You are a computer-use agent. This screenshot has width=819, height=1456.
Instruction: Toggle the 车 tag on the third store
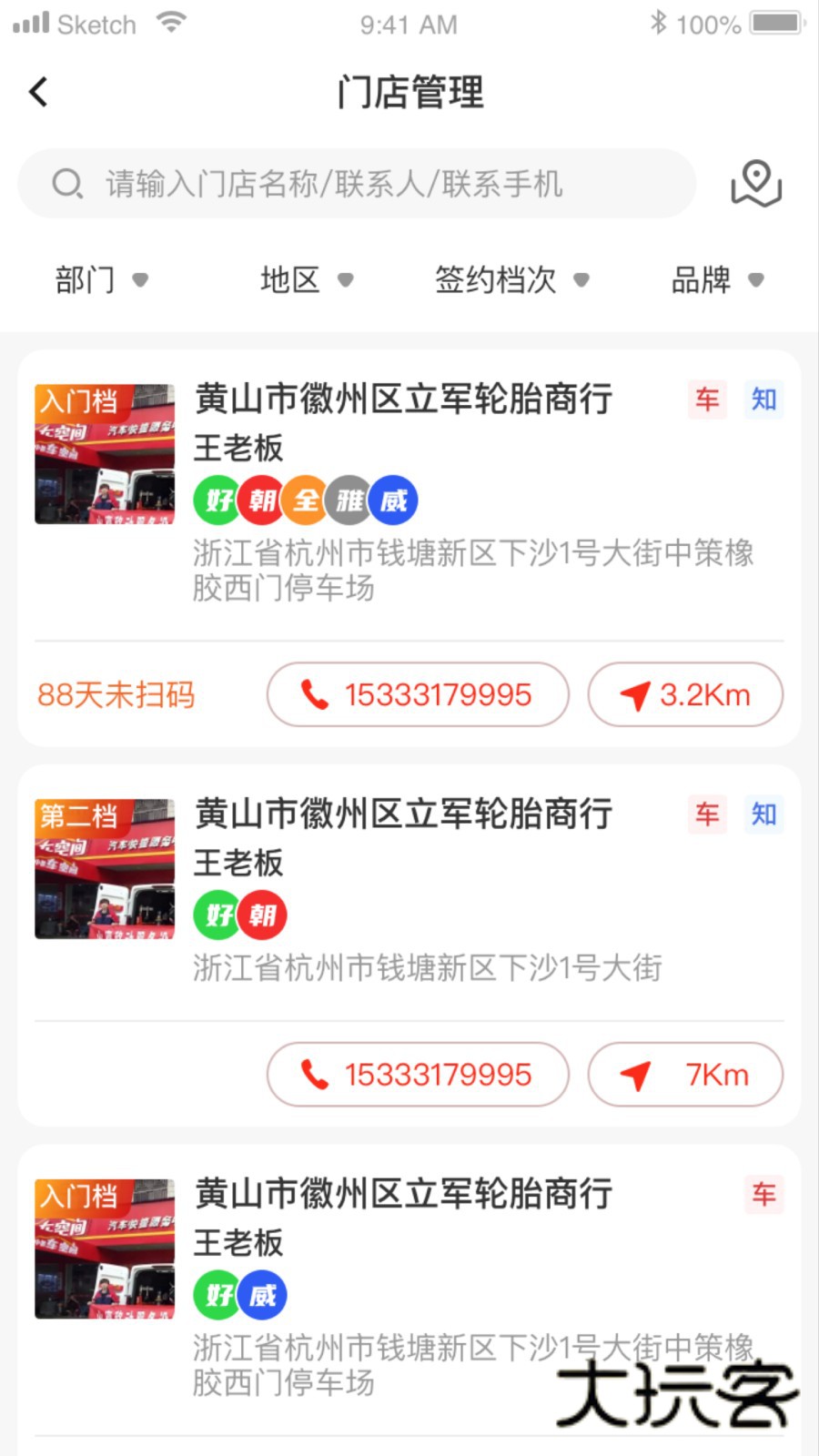click(x=763, y=1194)
